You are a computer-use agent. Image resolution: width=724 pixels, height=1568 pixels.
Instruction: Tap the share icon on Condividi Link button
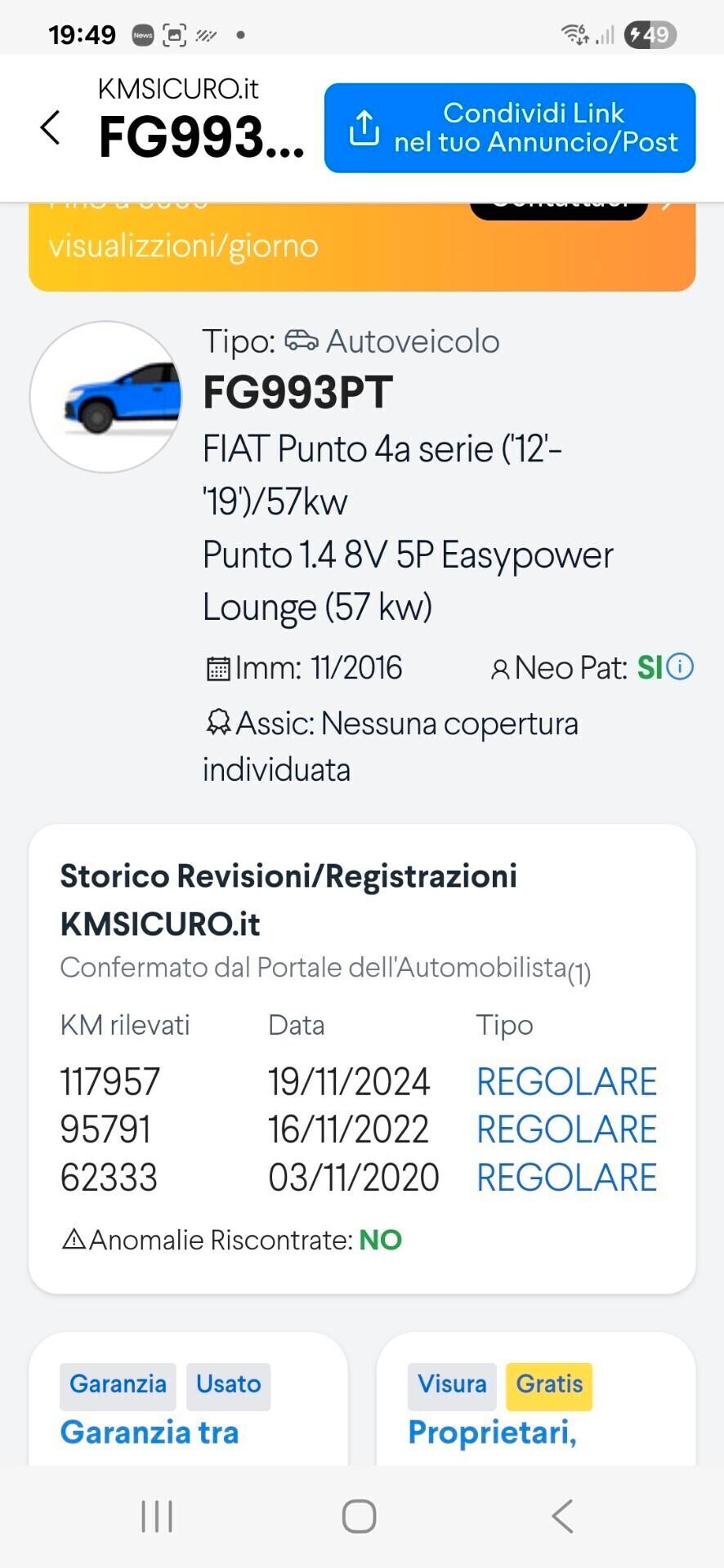(x=365, y=127)
